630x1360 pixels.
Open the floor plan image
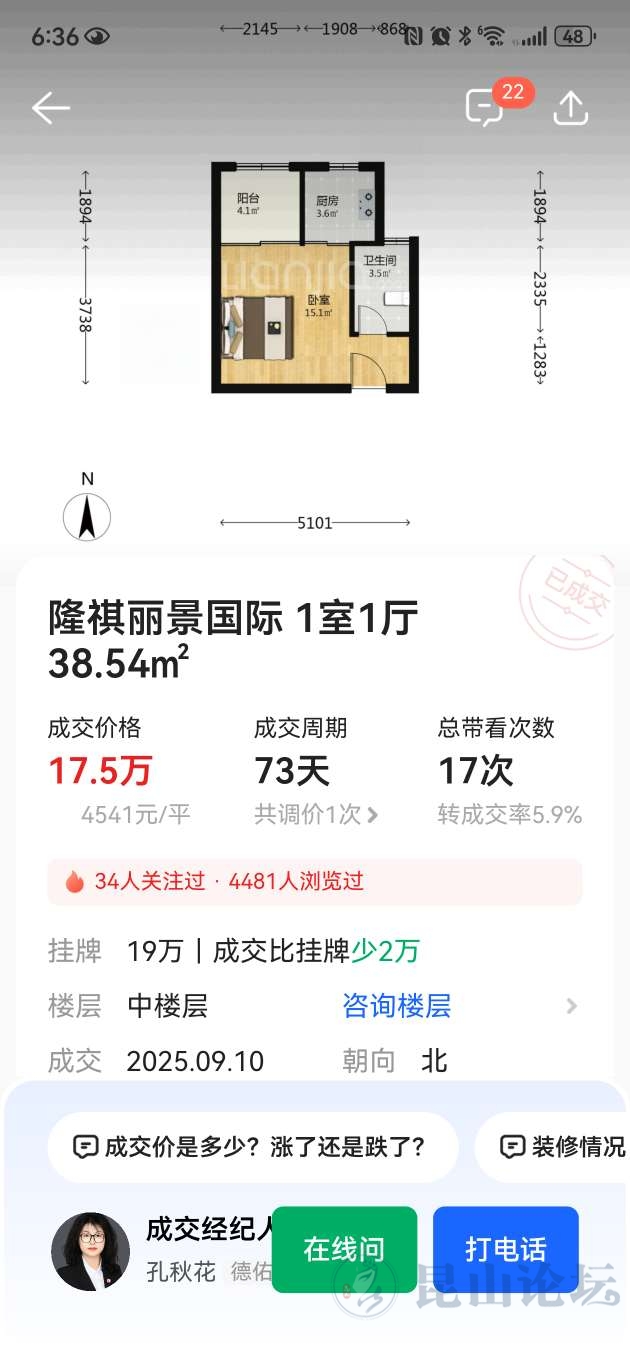[314, 277]
